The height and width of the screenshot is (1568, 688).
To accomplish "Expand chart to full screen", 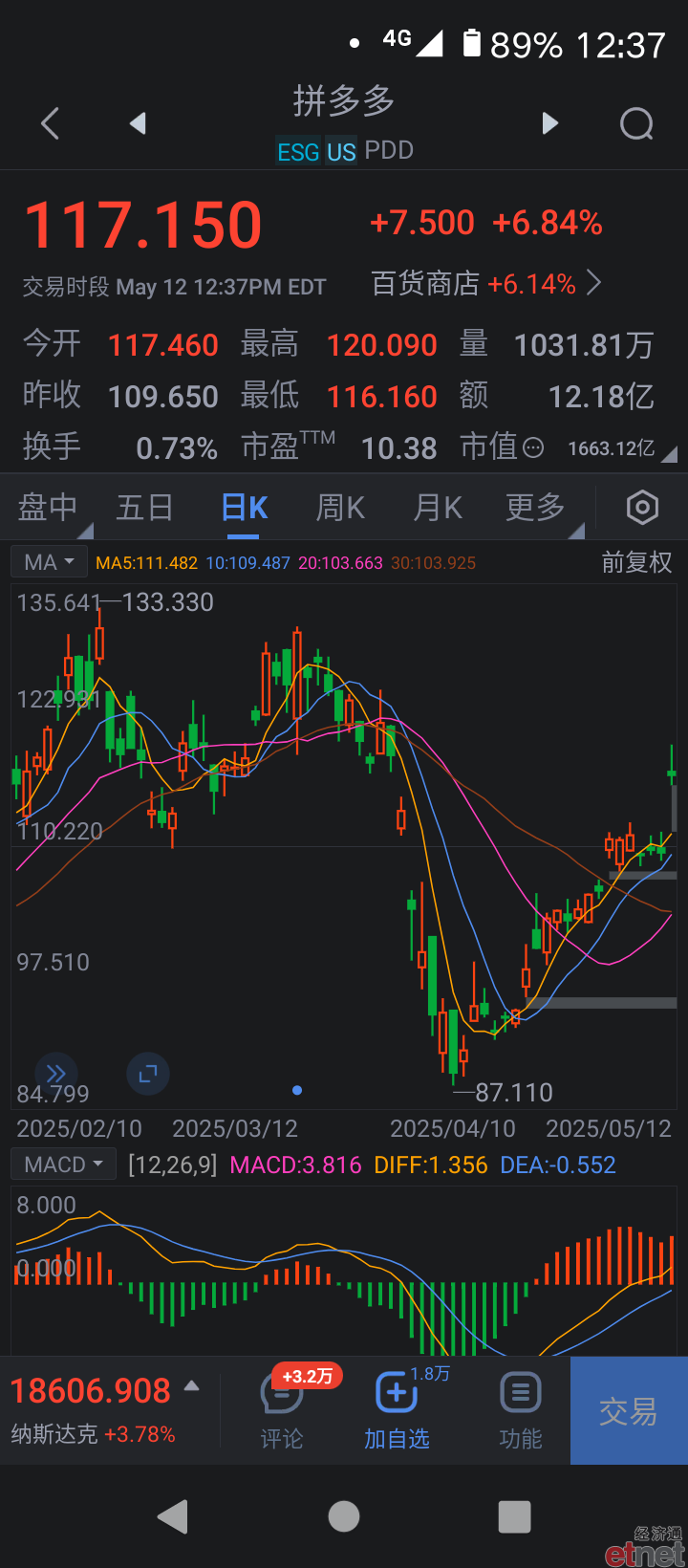I will (148, 1074).
